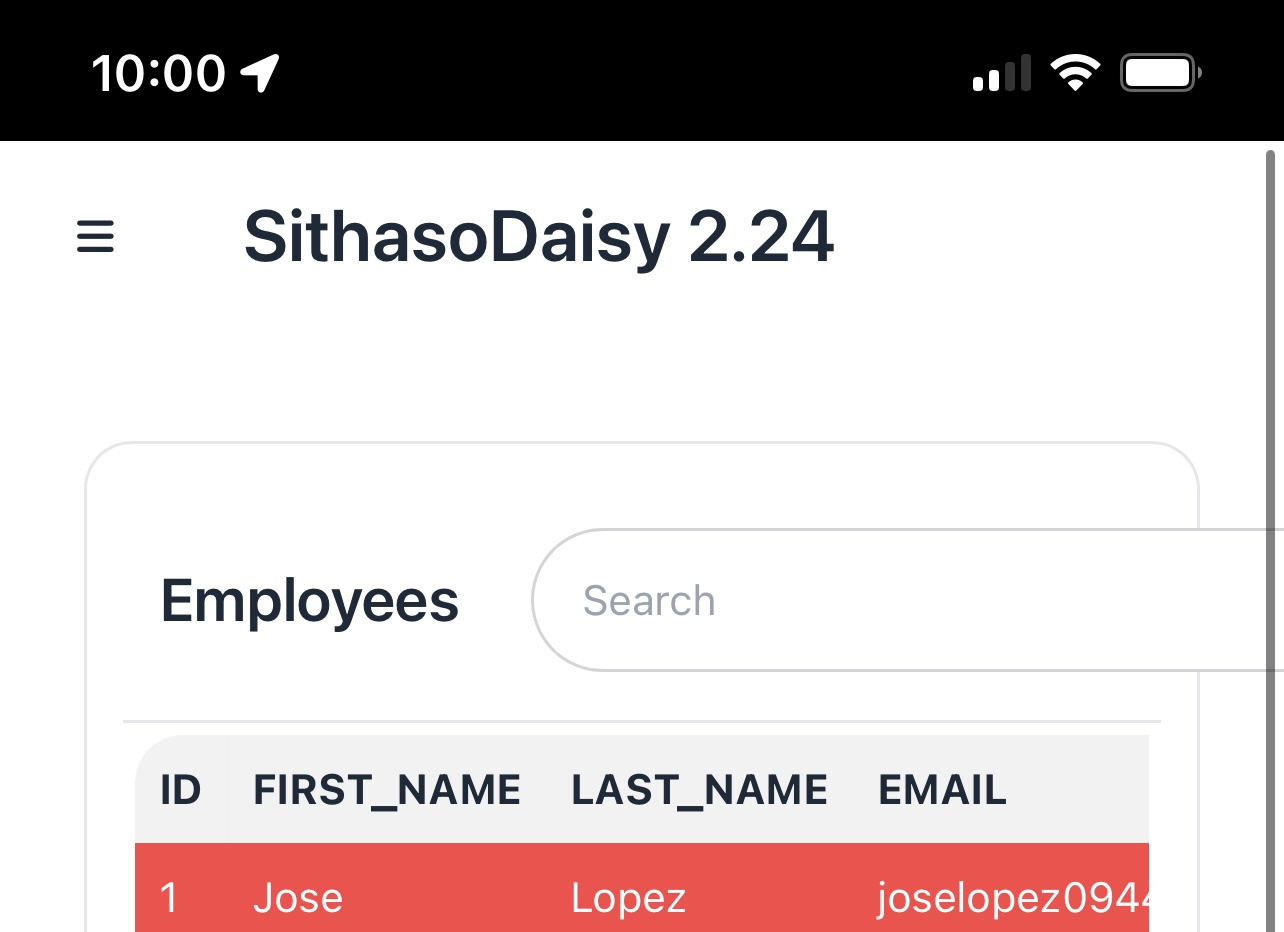Open the hamburger drawer menu
The image size is (1284, 932).
[x=96, y=238]
